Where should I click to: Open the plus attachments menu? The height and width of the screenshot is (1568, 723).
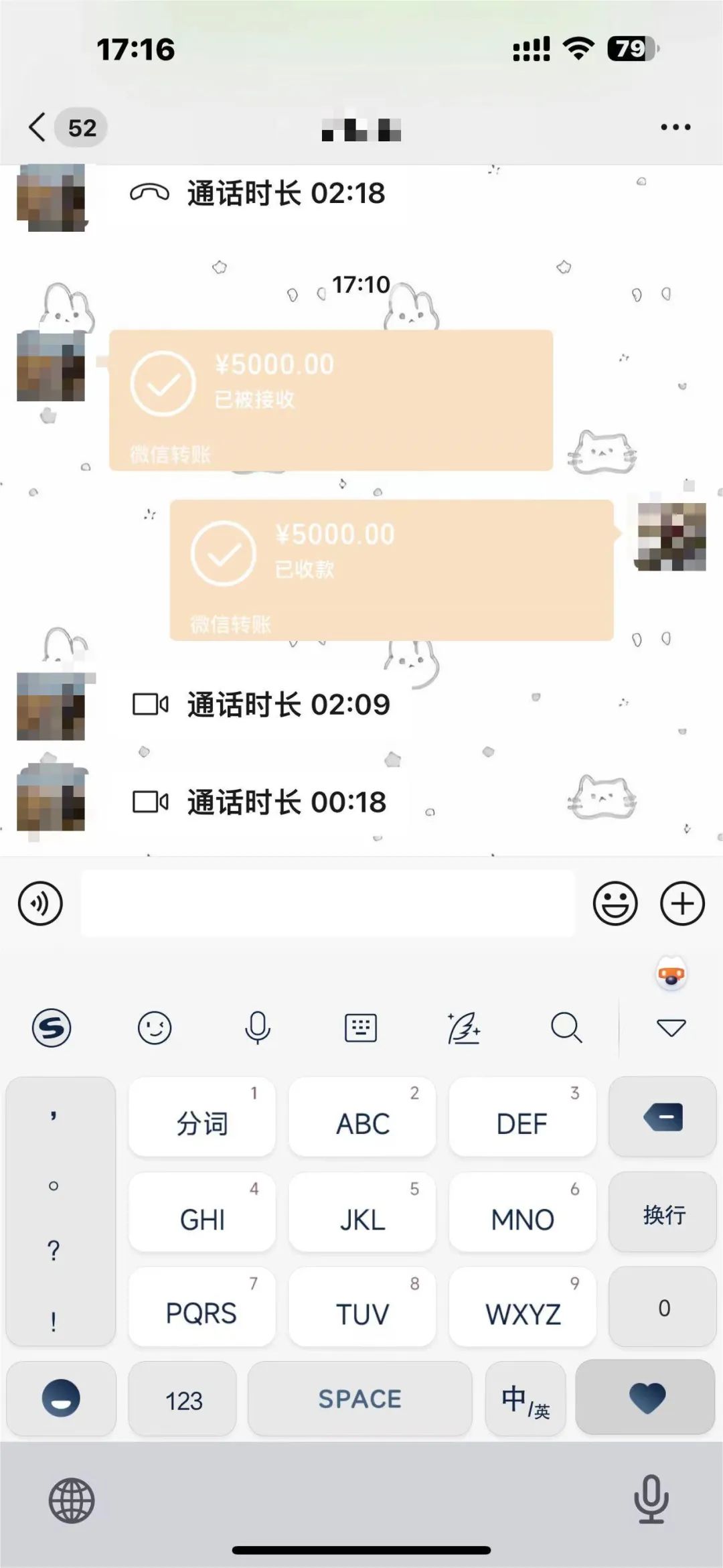682,904
